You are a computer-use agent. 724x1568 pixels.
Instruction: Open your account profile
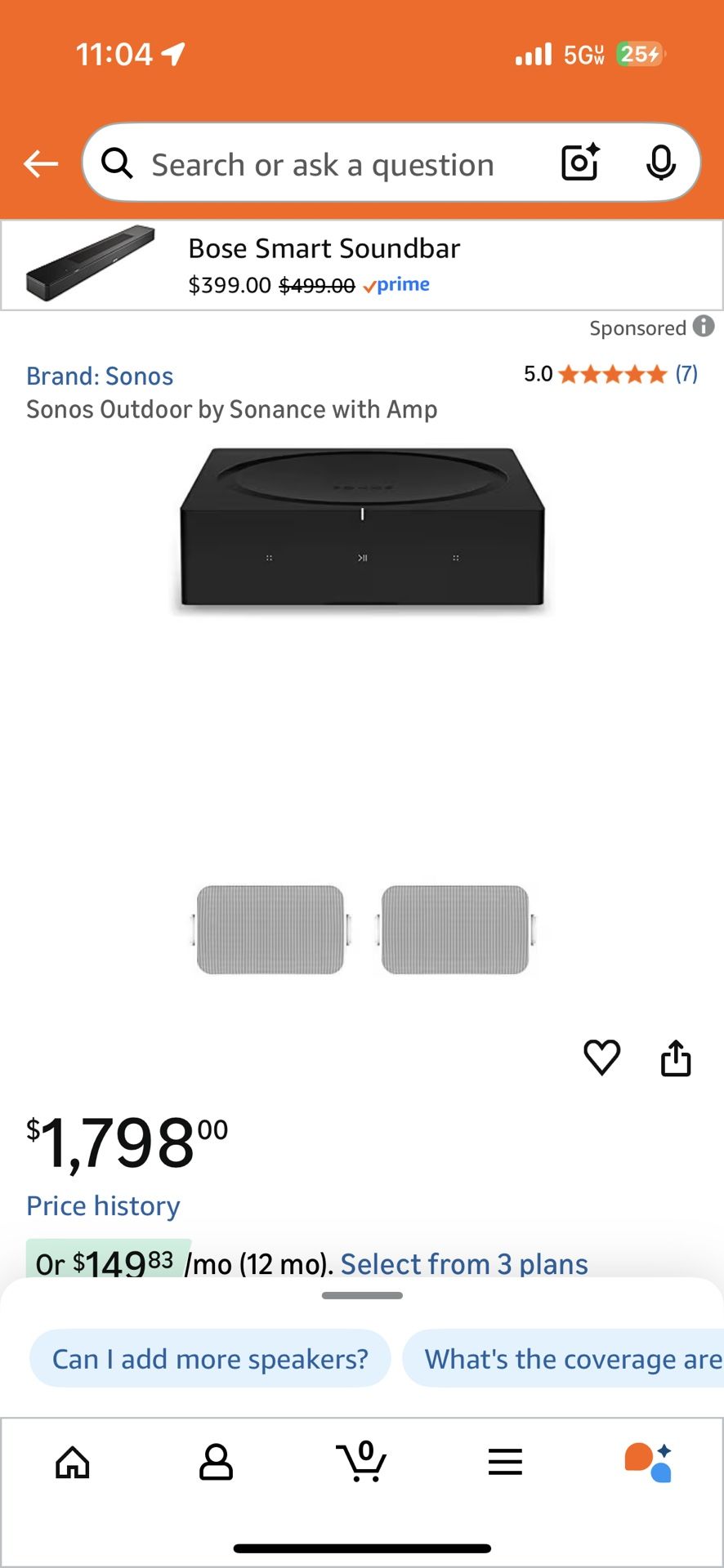pyautogui.click(x=217, y=1462)
